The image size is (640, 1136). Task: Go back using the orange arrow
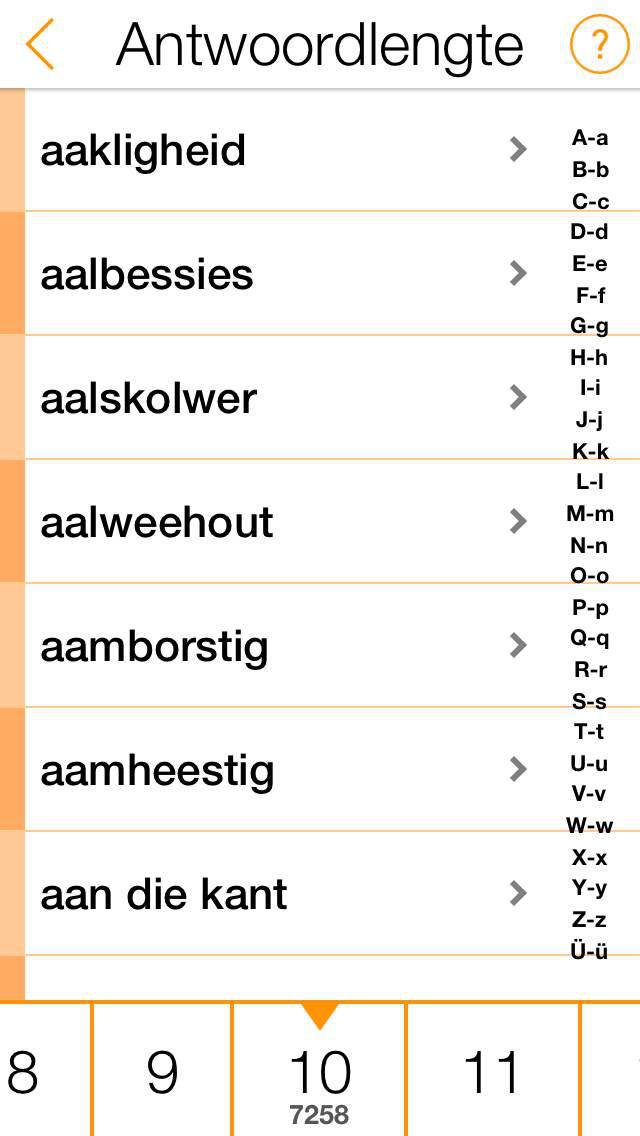40,44
